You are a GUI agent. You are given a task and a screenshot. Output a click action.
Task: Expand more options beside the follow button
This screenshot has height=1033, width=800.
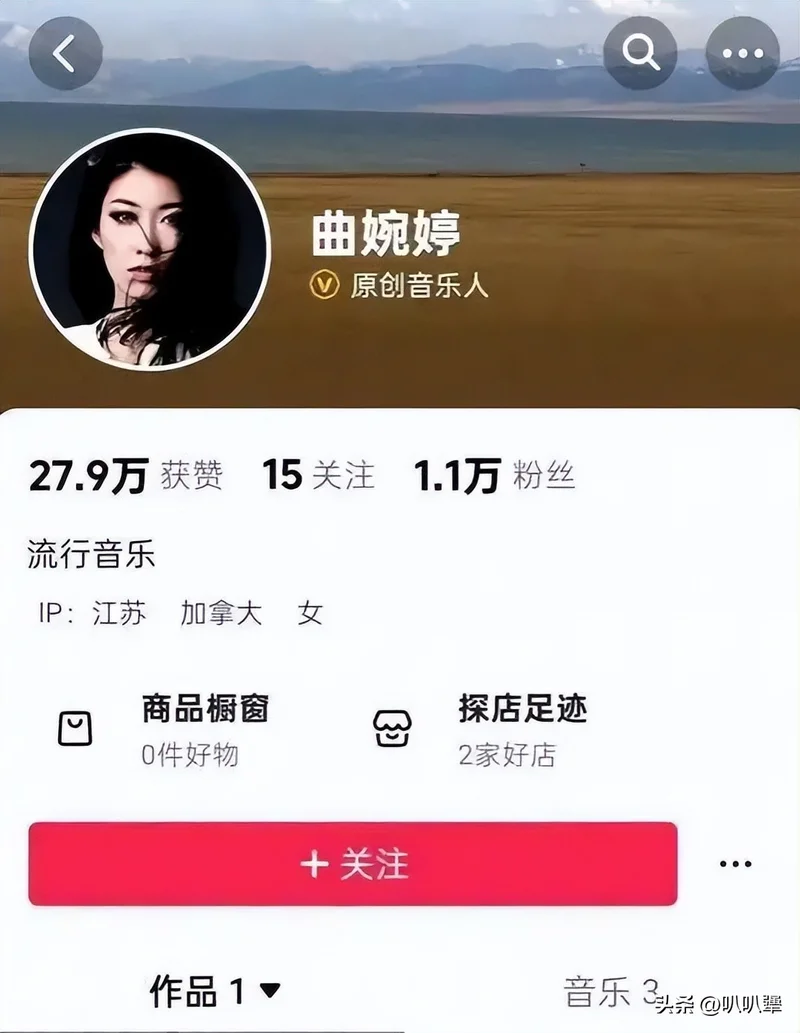pyautogui.click(x=735, y=864)
